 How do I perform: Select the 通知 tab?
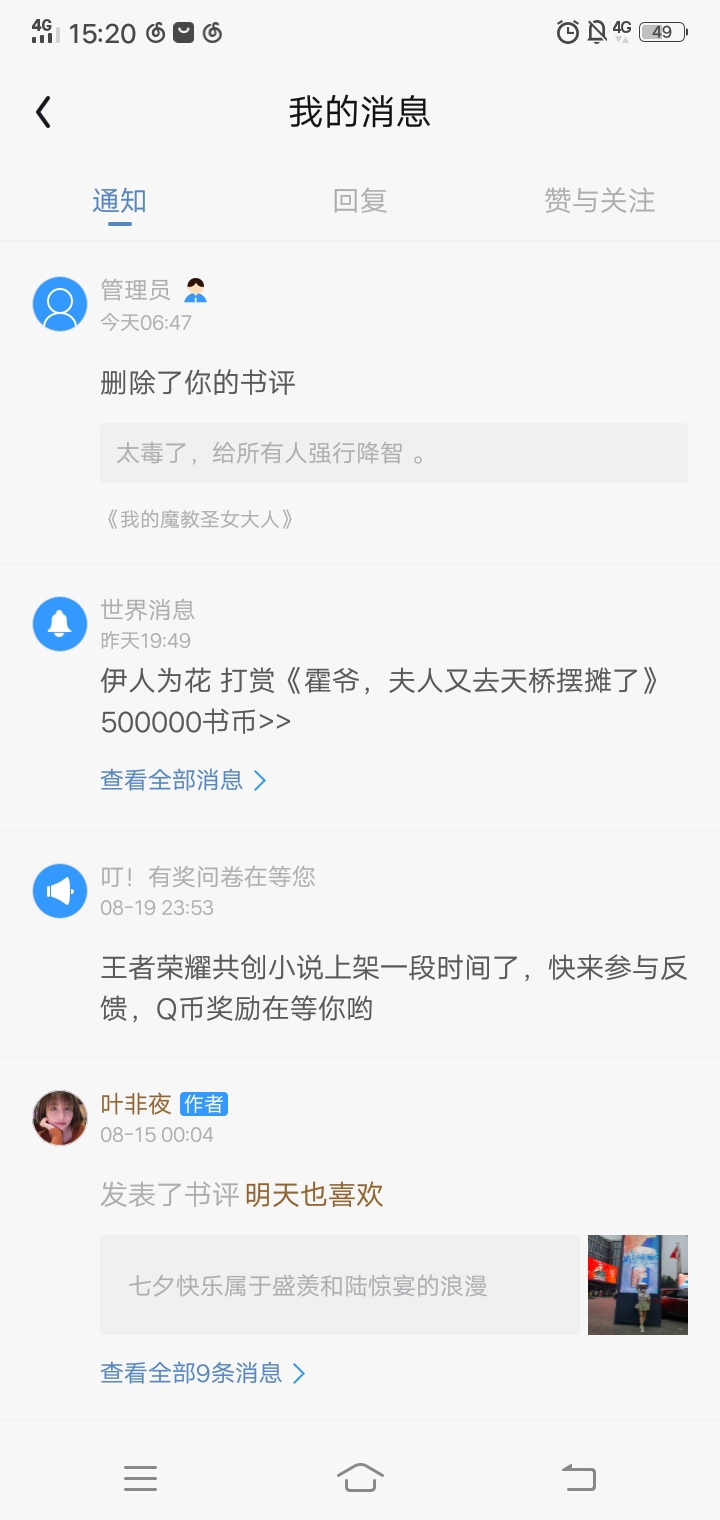(119, 201)
